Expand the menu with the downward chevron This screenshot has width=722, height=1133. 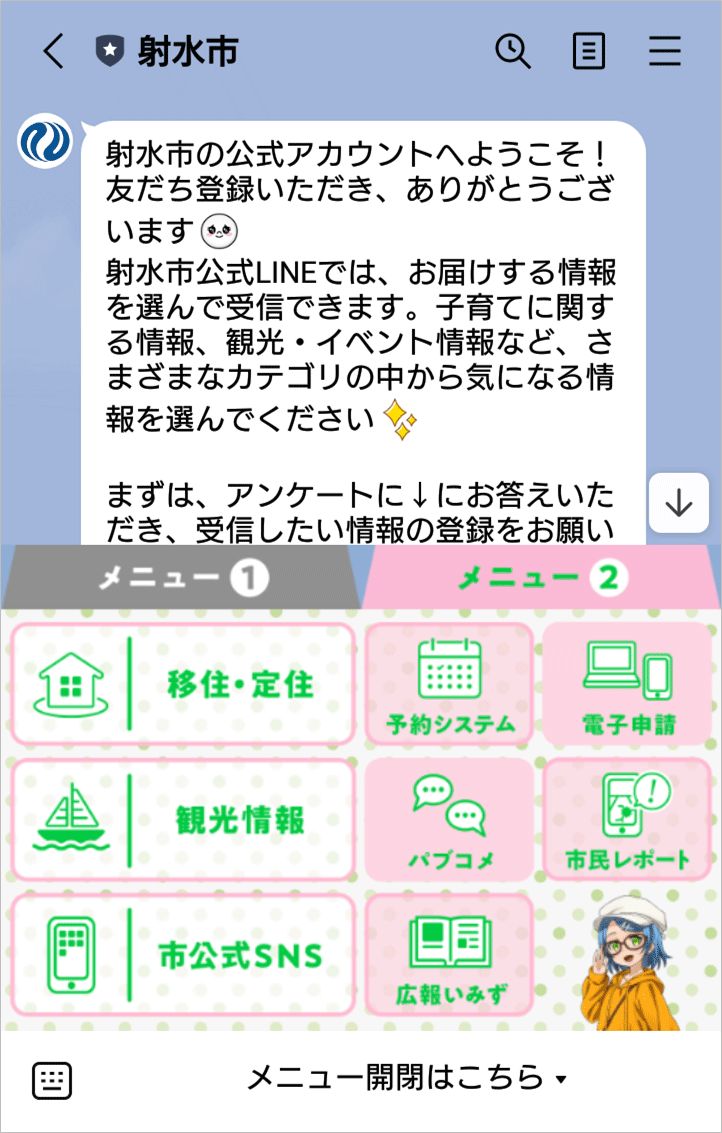[679, 503]
